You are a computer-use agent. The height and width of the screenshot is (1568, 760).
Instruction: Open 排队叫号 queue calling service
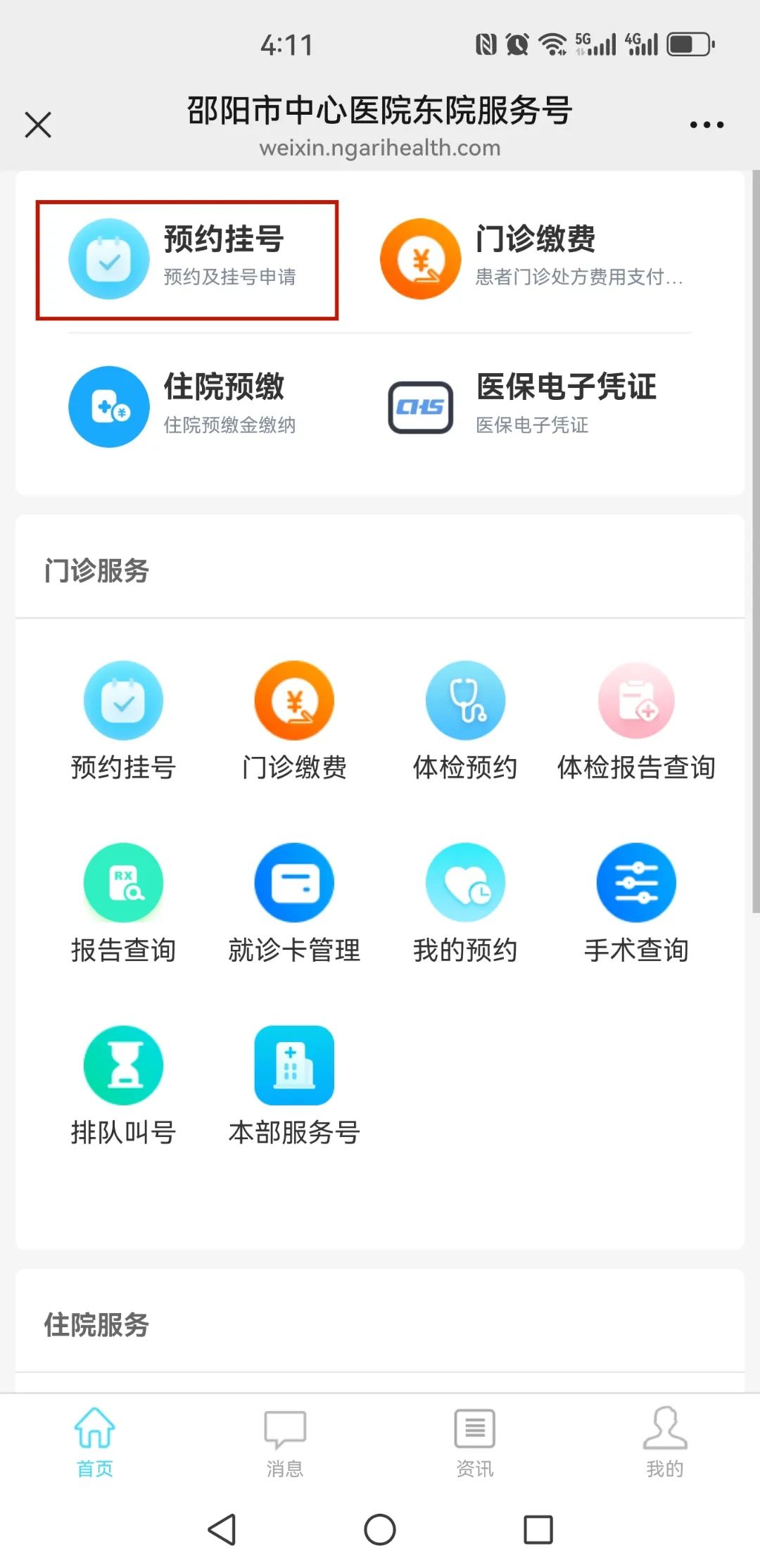[124, 1084]
